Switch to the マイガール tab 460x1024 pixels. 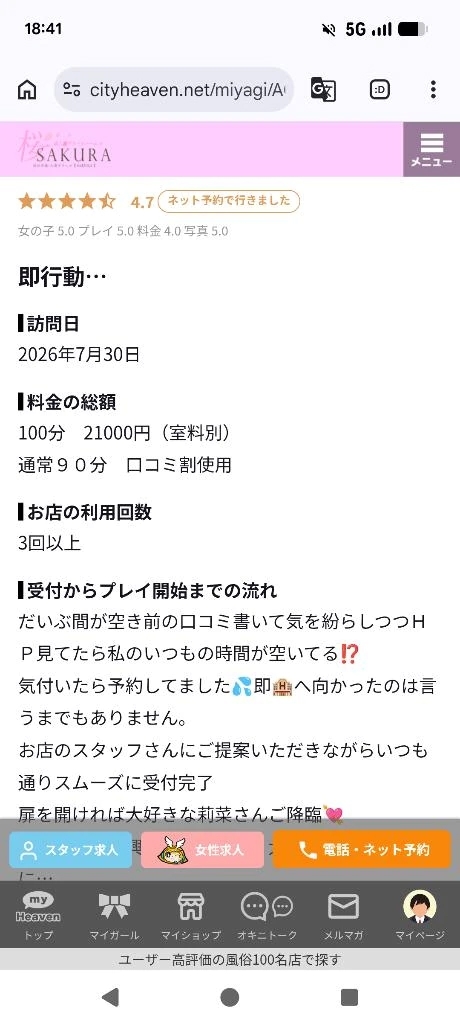(114, 915)
